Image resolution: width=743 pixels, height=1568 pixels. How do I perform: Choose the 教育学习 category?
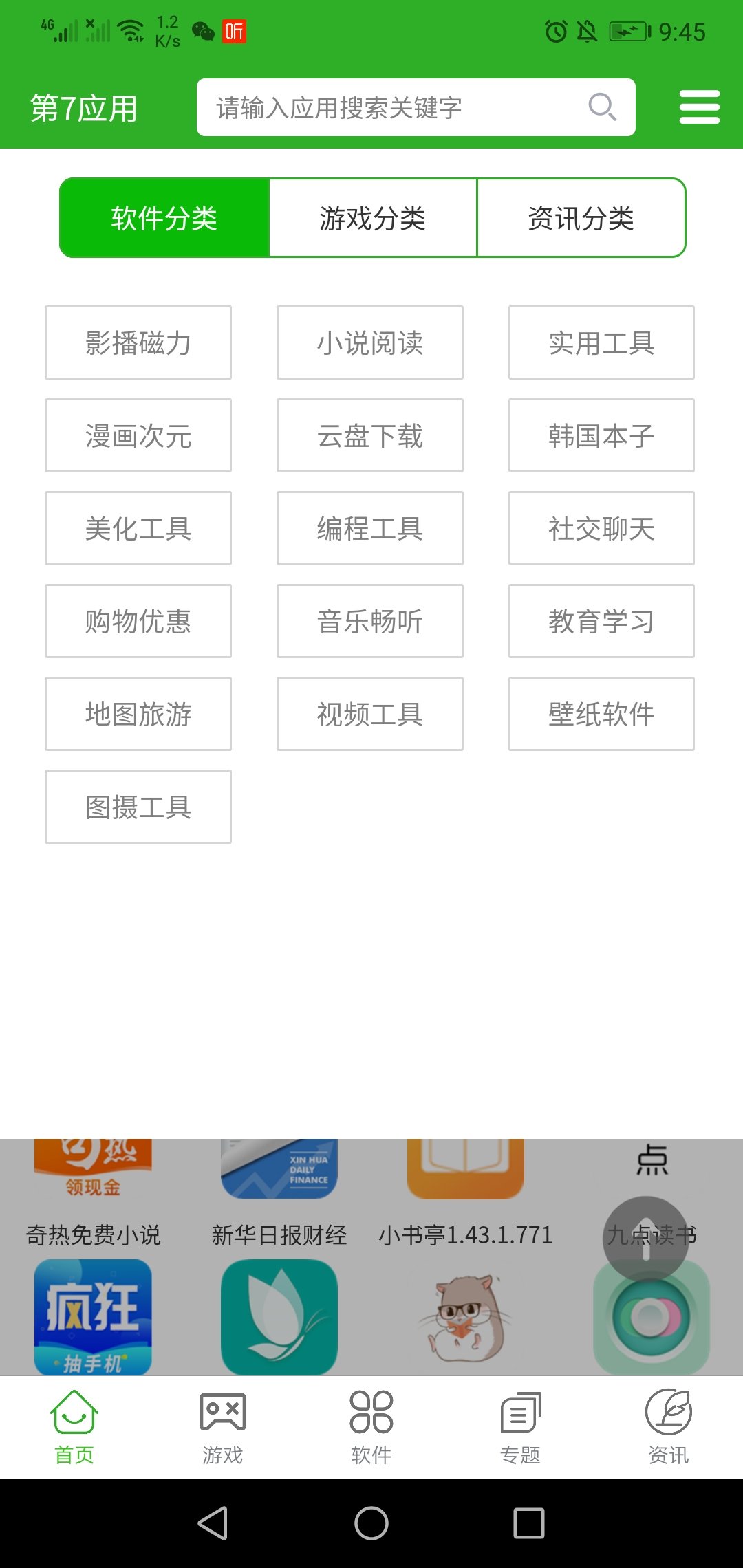pos(601,621)
